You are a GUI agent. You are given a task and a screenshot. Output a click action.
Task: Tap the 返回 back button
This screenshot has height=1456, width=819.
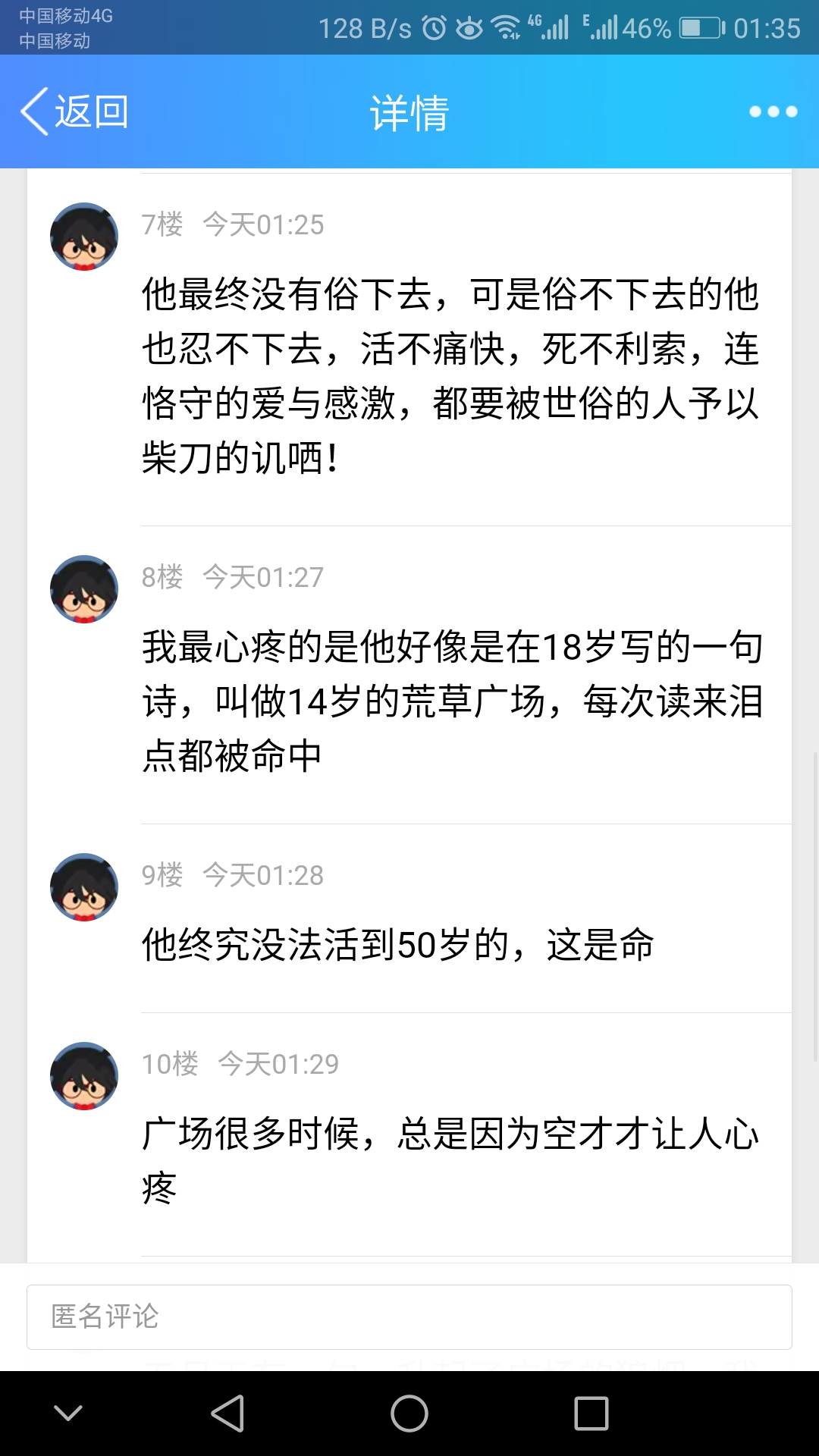(x=74, y=112)
